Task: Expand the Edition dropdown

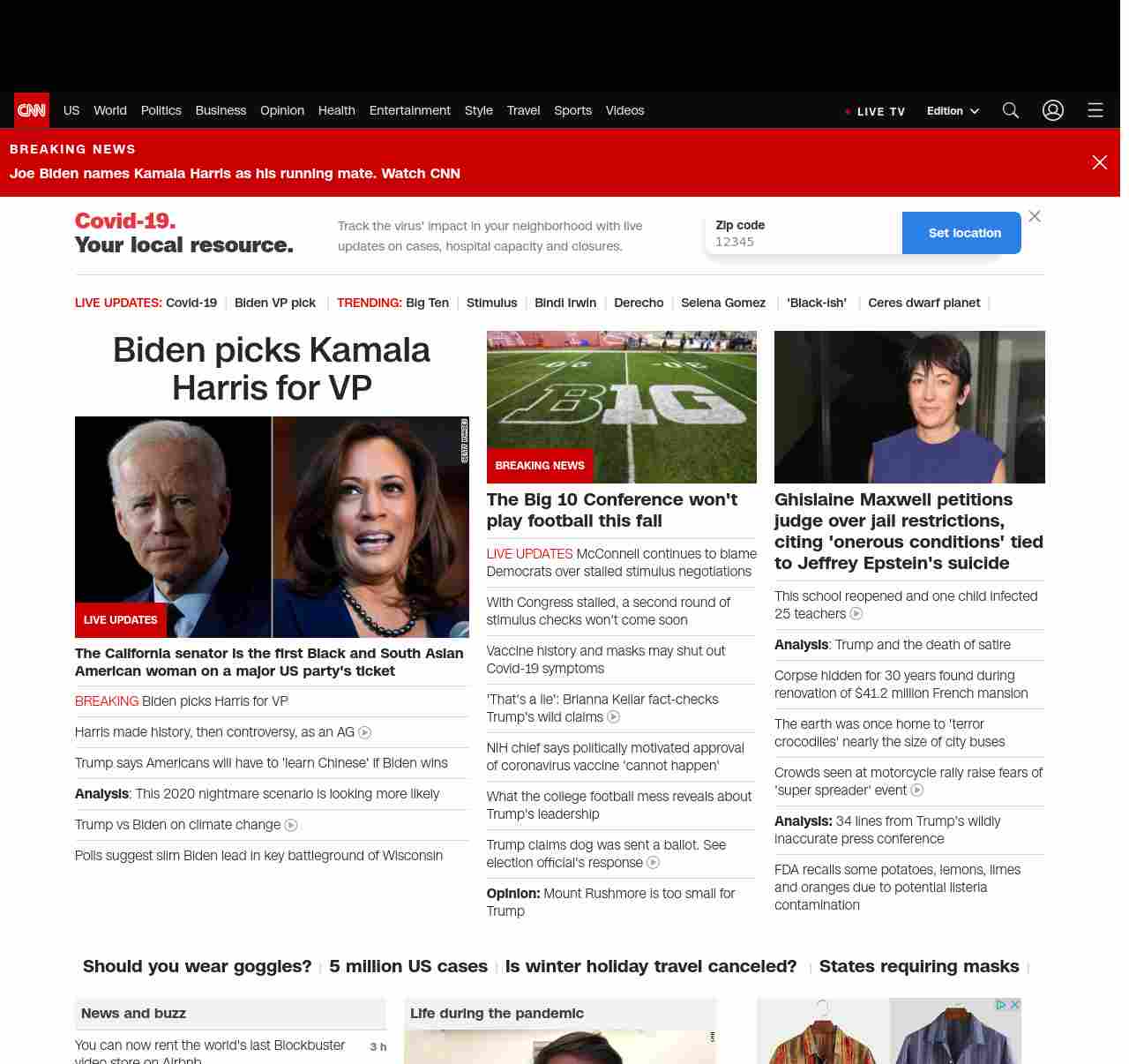Action: [x=953, y=111]
